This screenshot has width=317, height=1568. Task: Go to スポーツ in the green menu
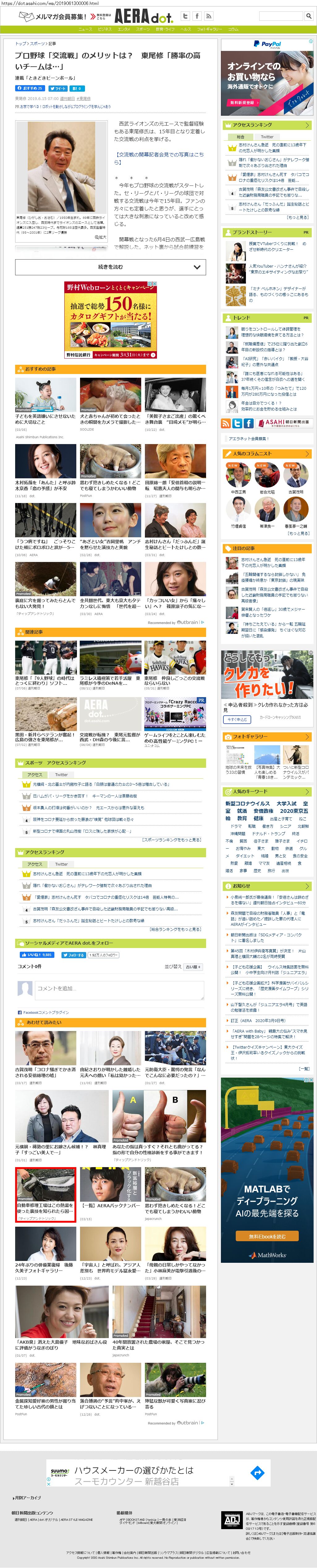pyautogui.click(x=143, y=29)
